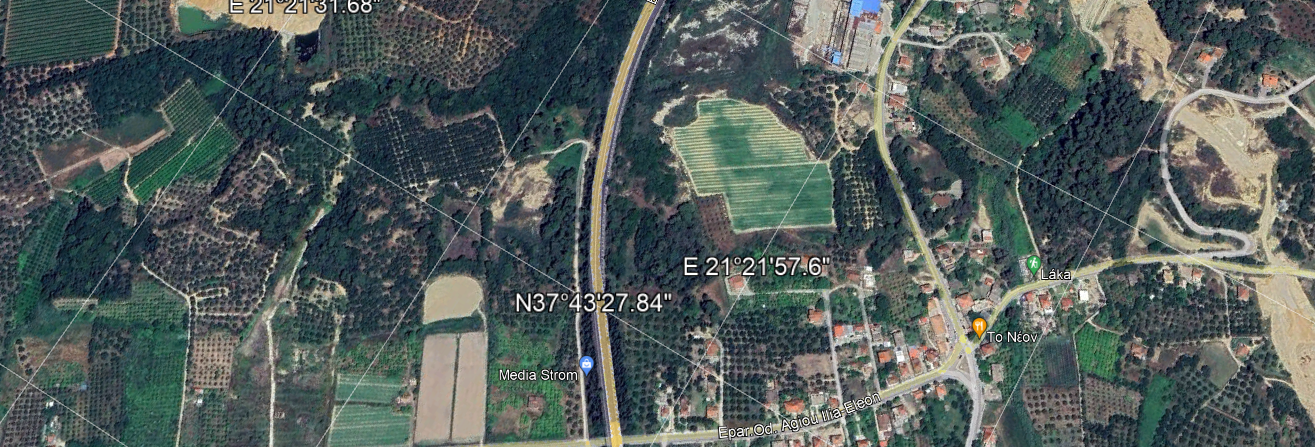The width and height of the screenshot is (1315, 447).
Task: Tap the orange To Nέον place pin
Action: coord(979,327)
